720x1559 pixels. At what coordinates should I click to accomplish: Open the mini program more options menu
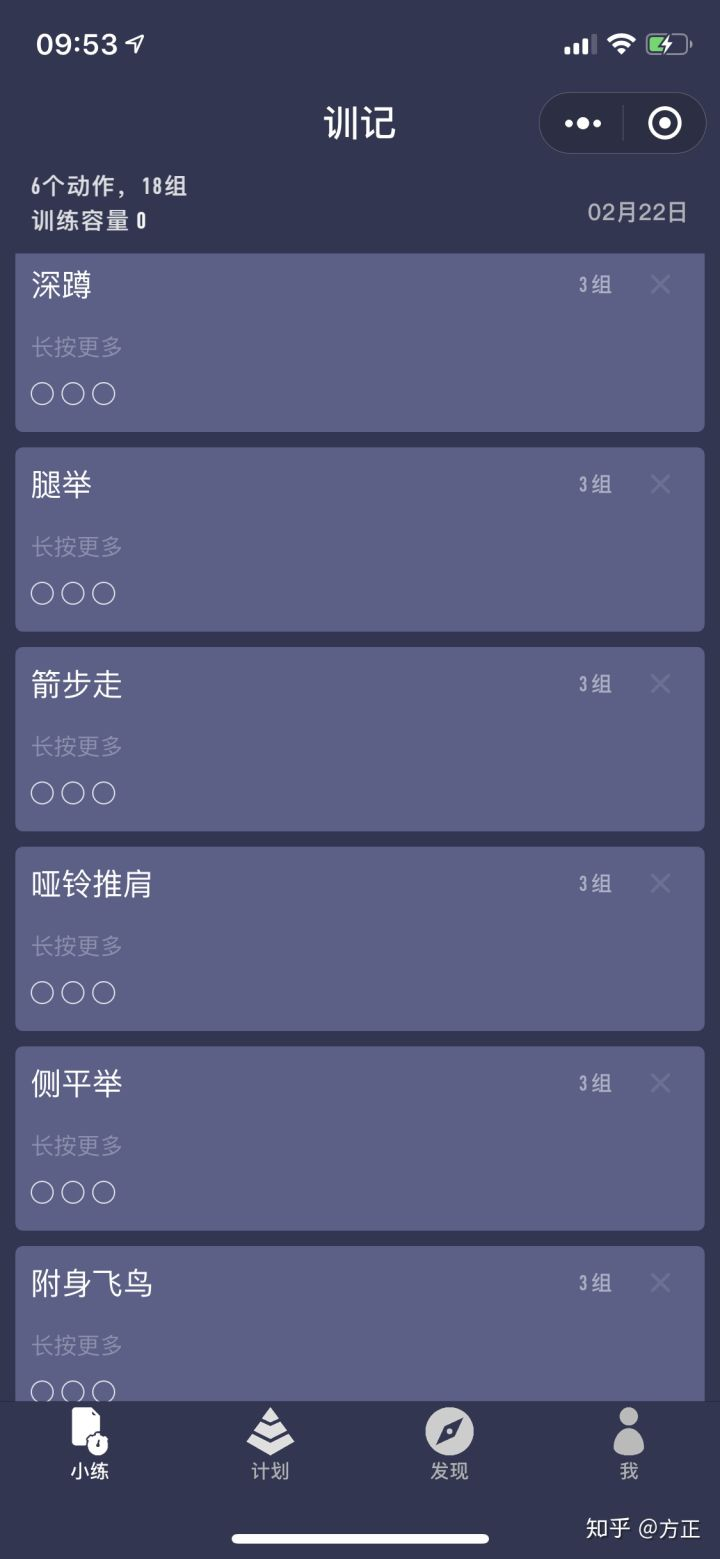click(583, 123)
